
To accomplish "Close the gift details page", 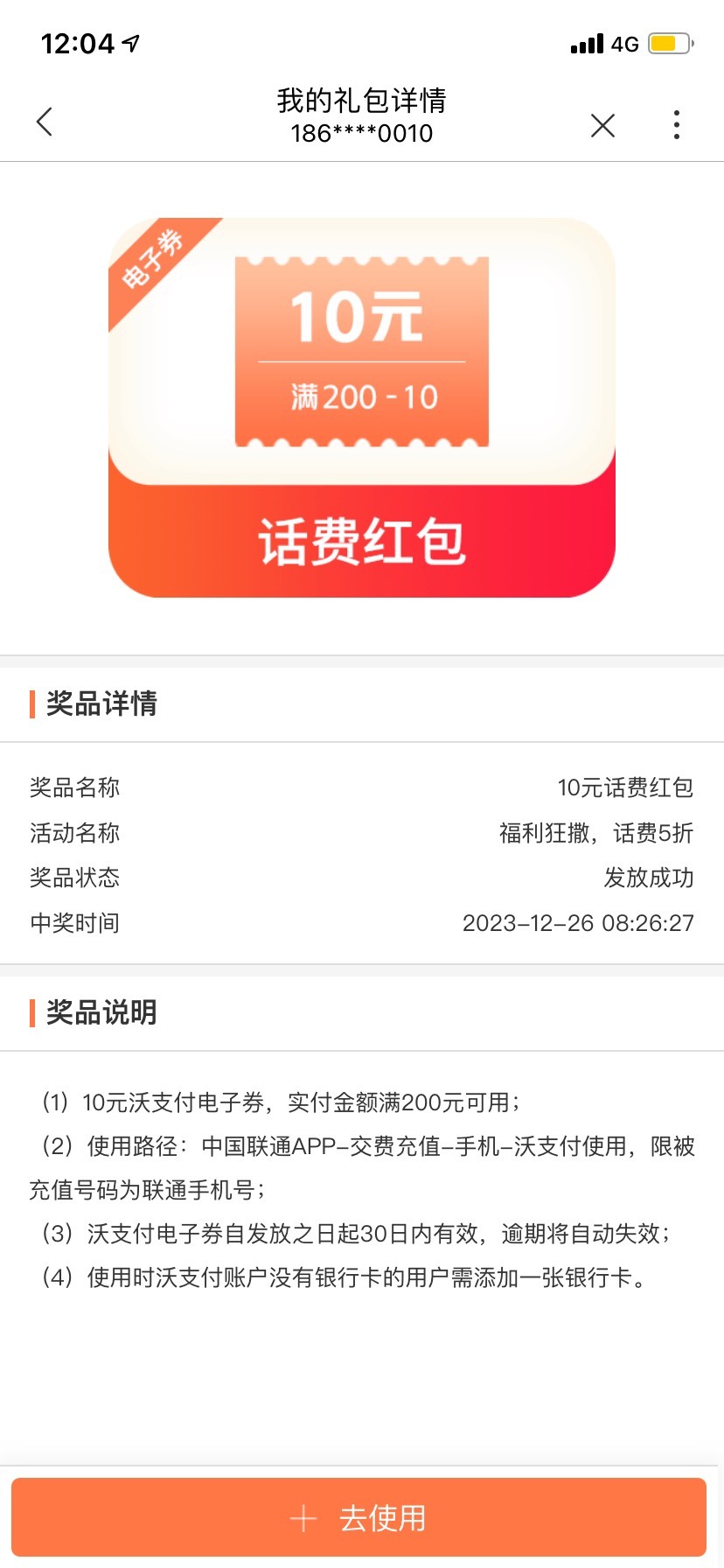I will 602,125.
